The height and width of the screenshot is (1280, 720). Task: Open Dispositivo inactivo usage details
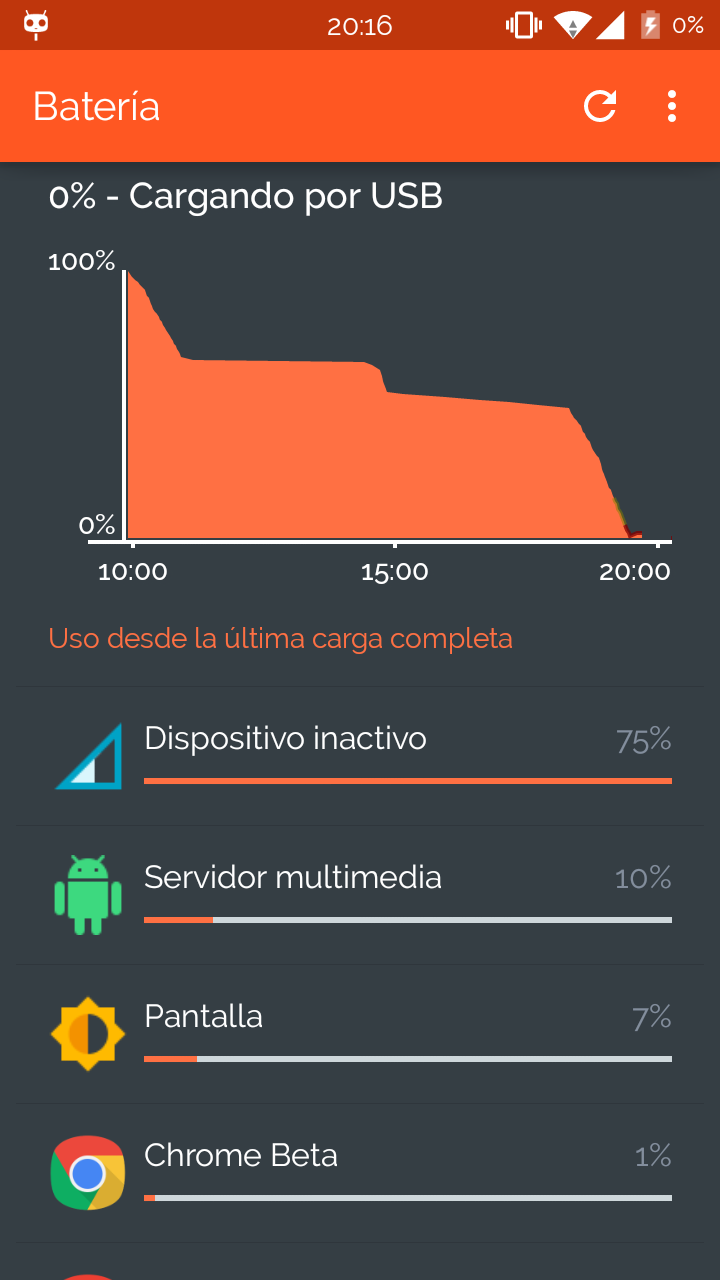point(360,756)
